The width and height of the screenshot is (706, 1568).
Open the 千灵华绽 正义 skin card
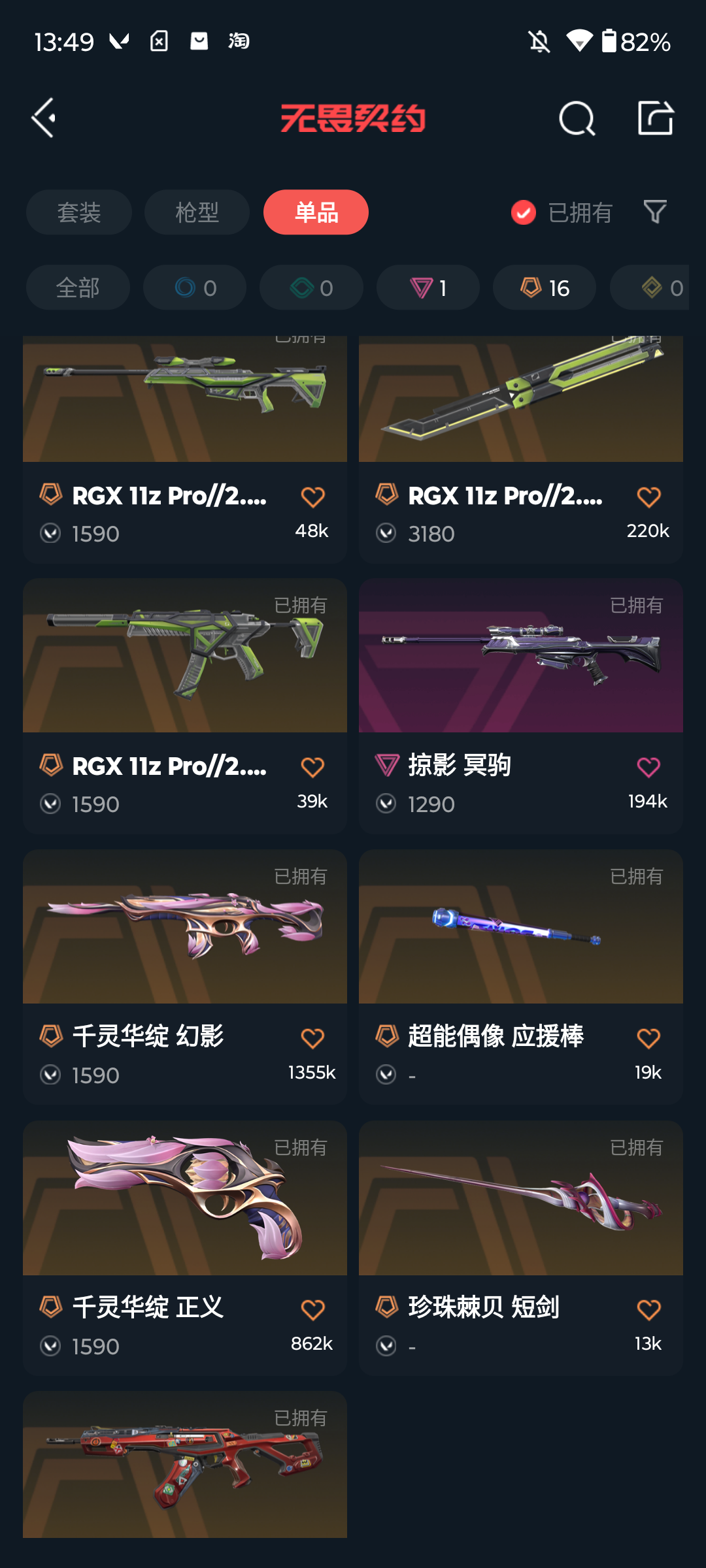pyautogui.click(x=185, y=1249)
